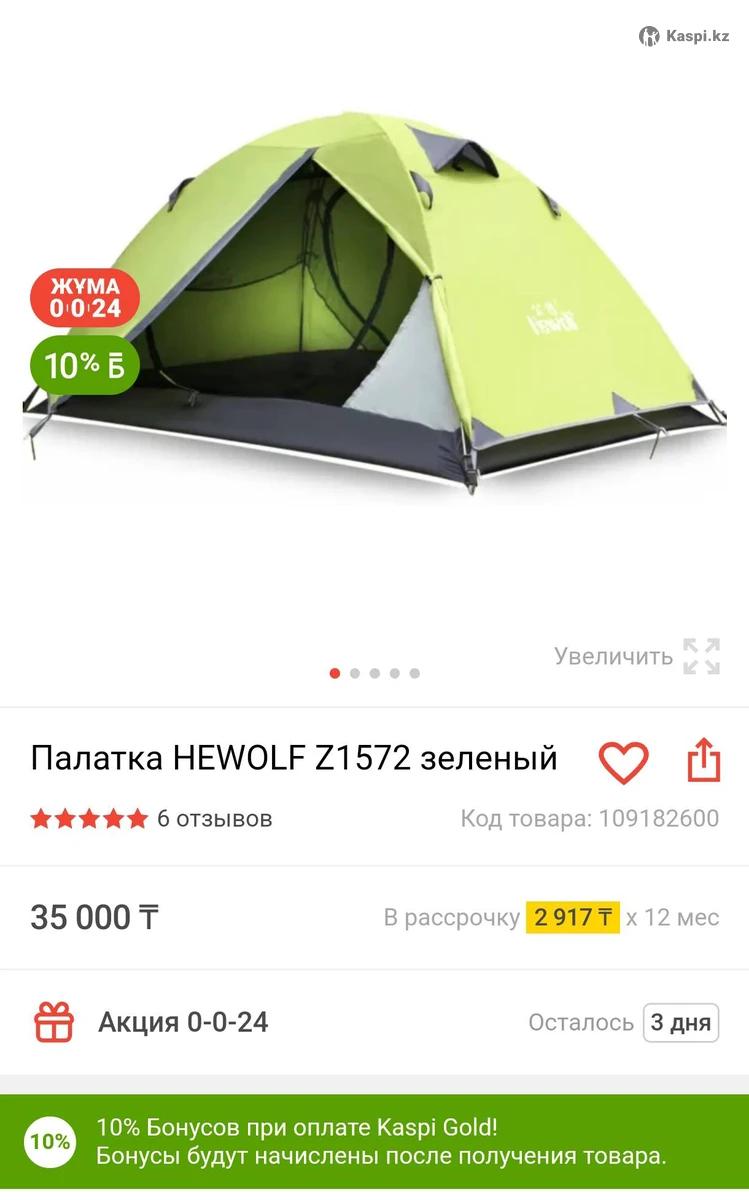Open the 6 отзывов reviews

[214, 819]
